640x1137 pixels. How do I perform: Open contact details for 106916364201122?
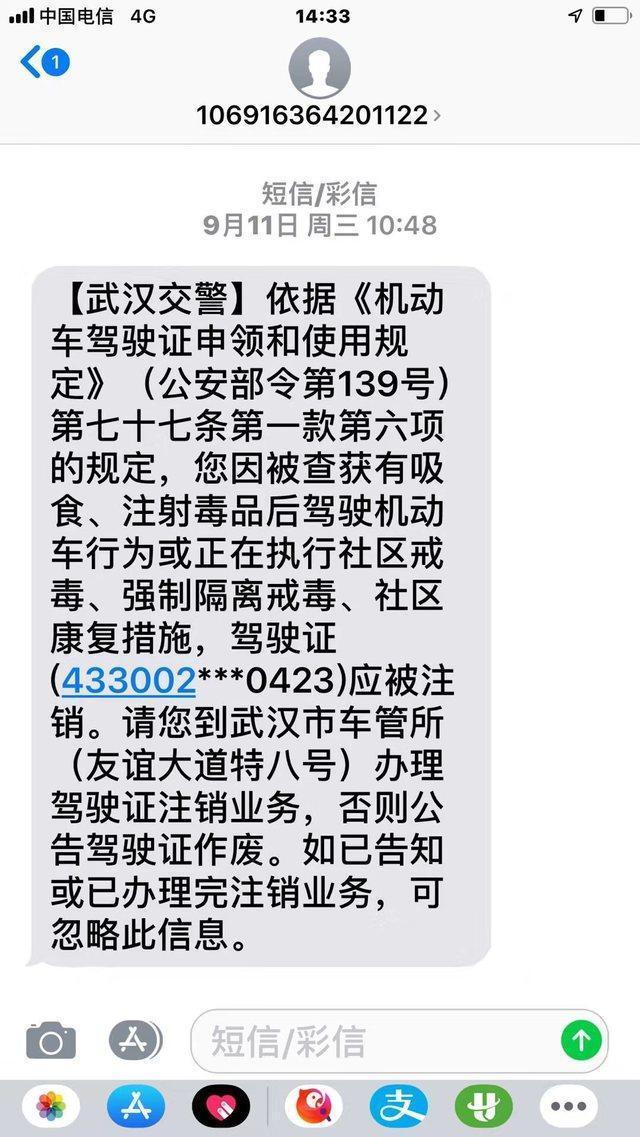pos(319,114)
